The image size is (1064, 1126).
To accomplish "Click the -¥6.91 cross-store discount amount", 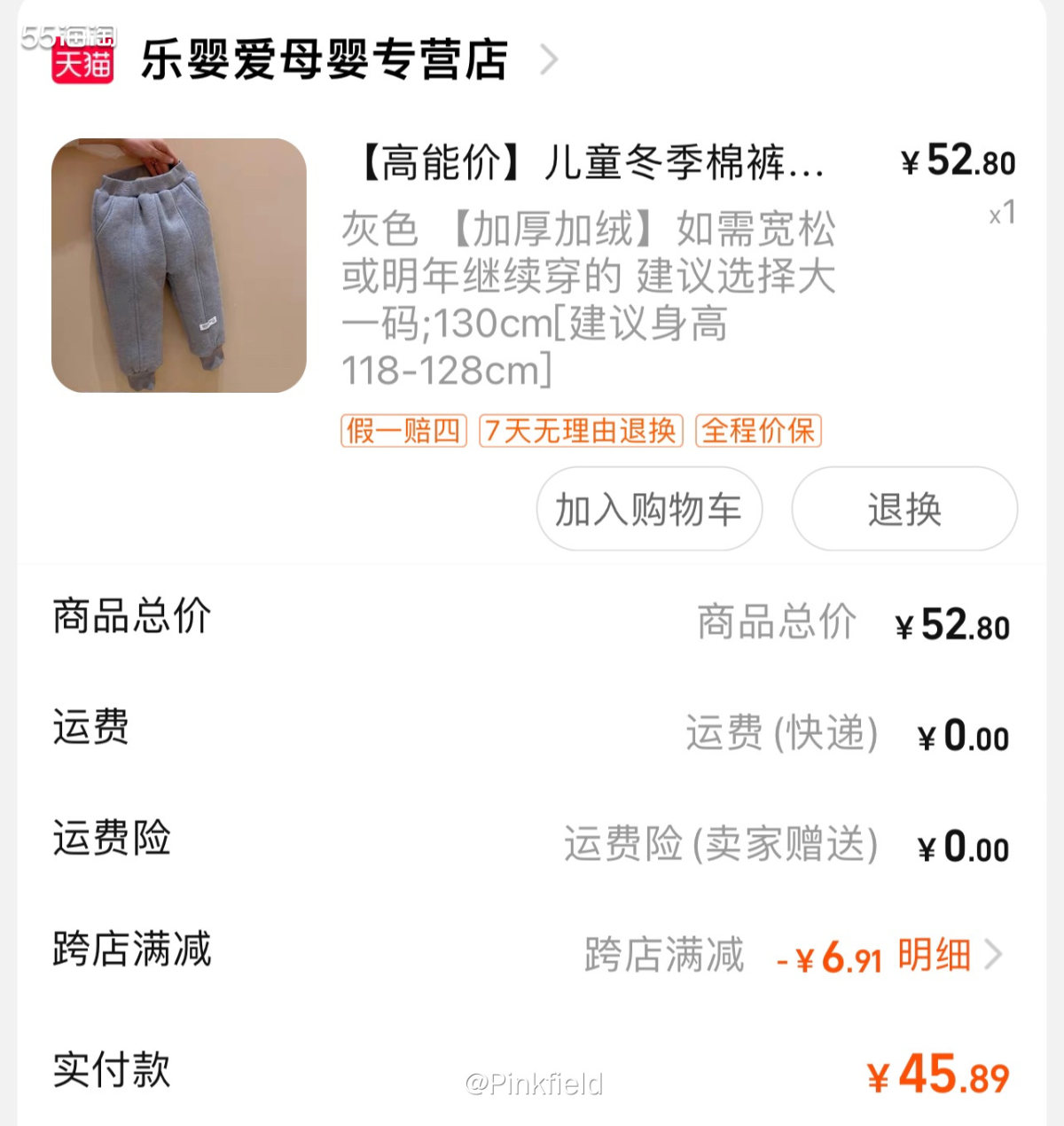I will (x=833, y=958).
